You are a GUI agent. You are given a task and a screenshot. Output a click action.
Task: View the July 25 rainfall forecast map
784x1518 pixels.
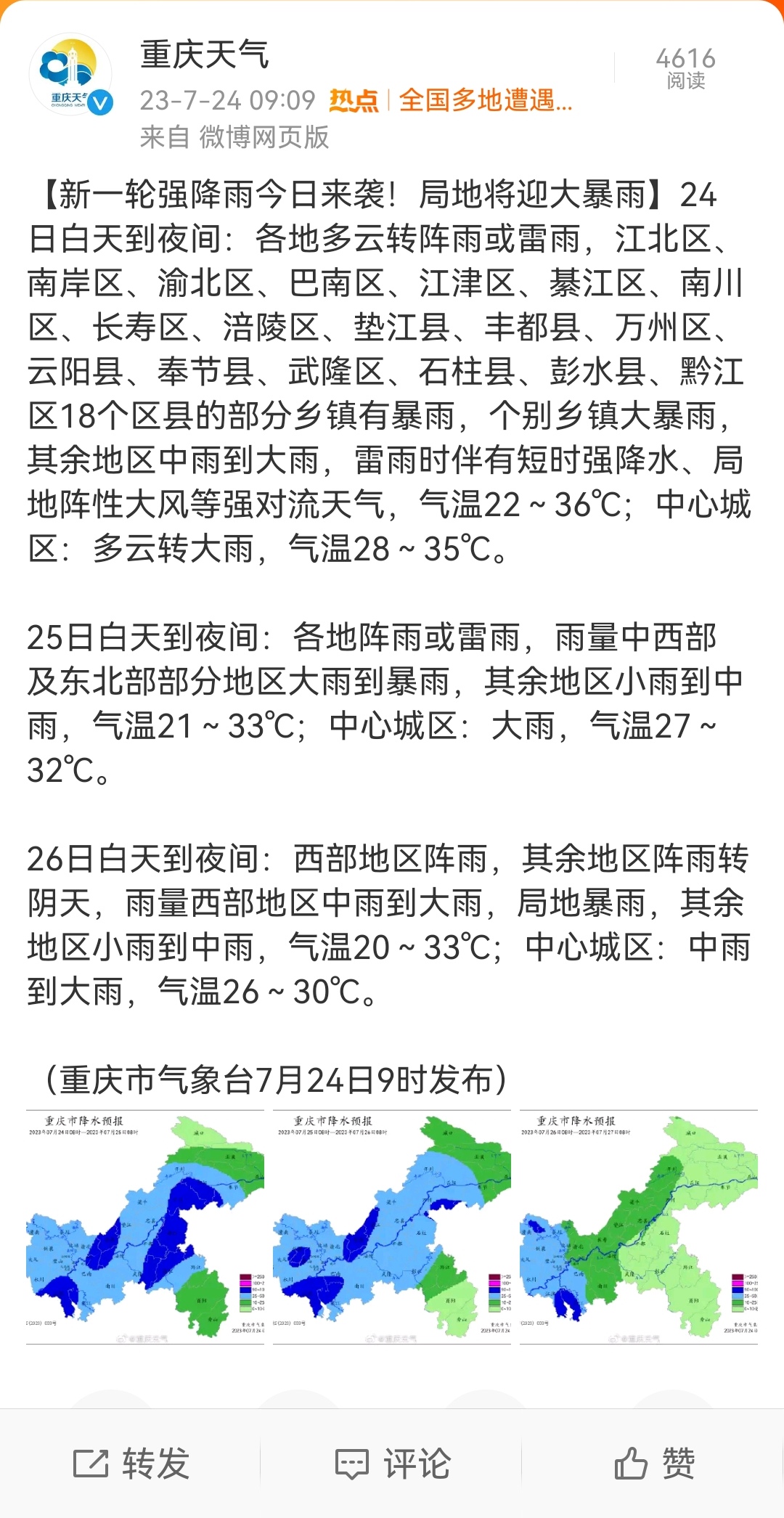(392, 1227)
